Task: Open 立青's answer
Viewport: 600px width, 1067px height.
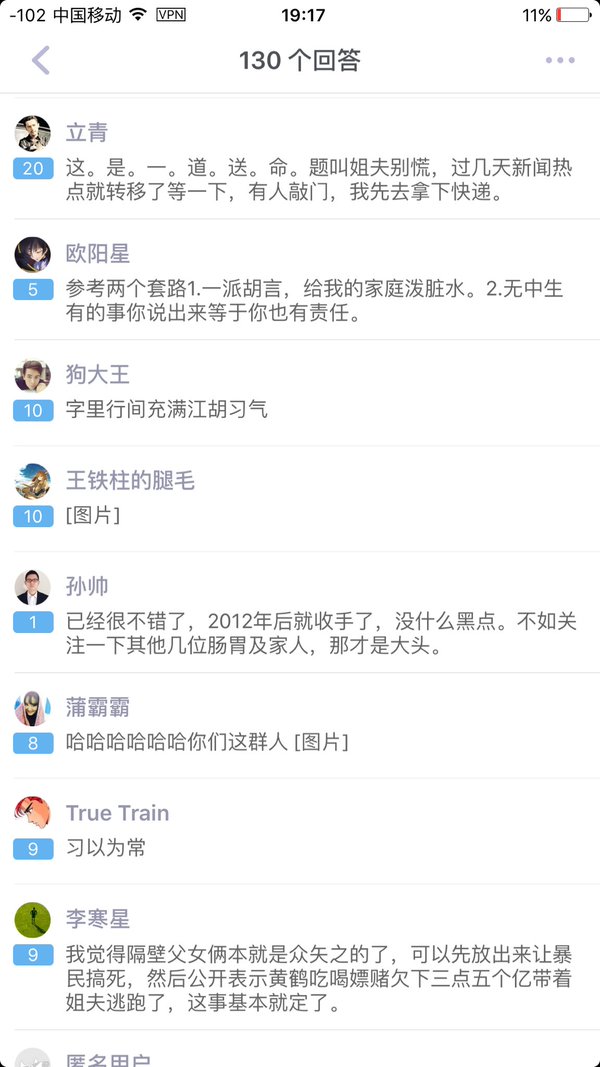Action: point(318,180)
